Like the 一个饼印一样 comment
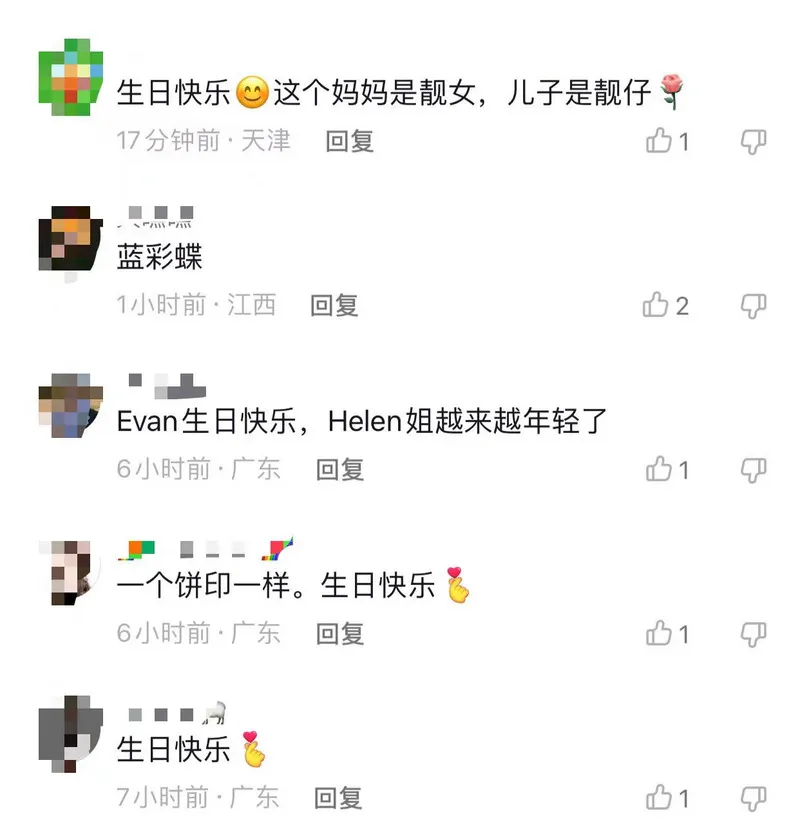The width and height of the screenshot is (800, 825). pos(659,633)
